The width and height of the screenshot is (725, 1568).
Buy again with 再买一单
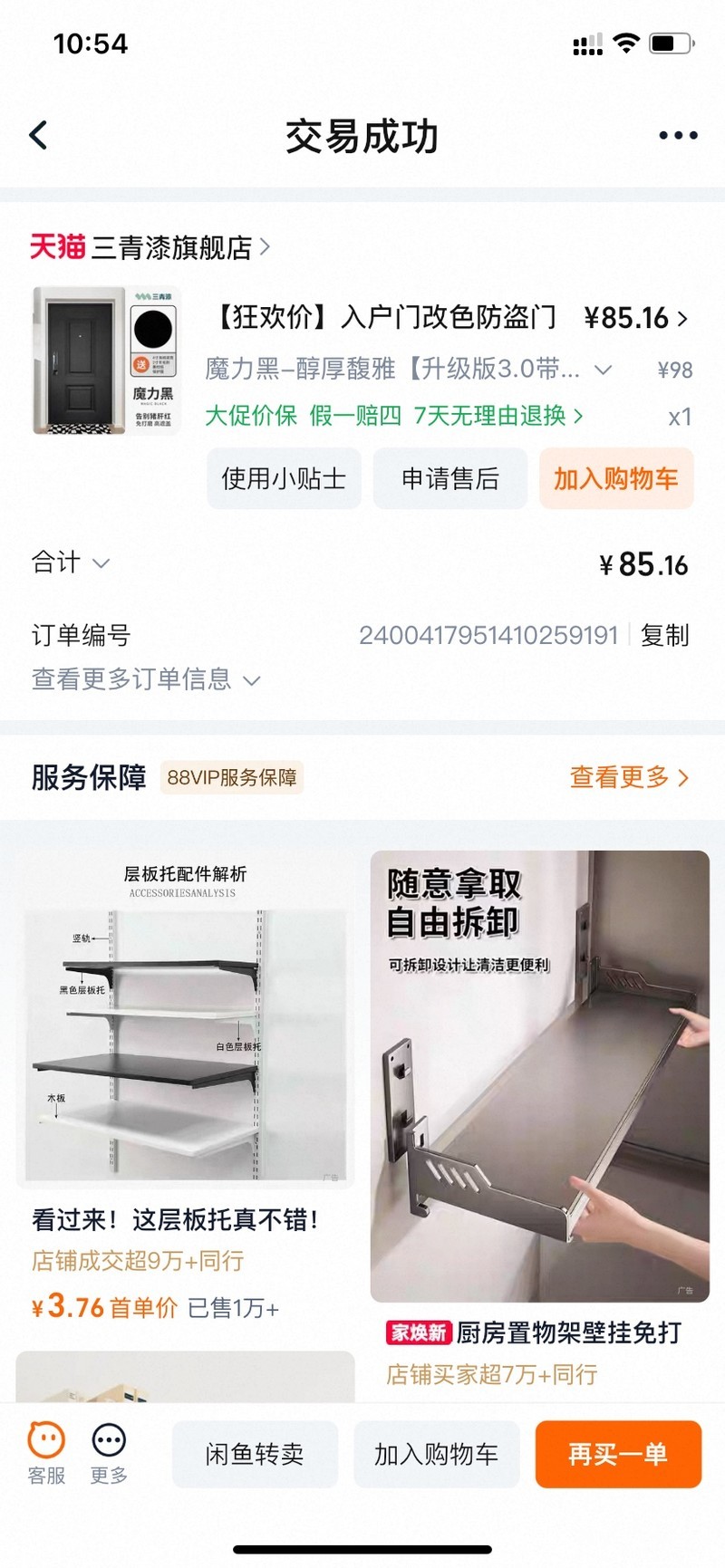tap(618, 1454)
